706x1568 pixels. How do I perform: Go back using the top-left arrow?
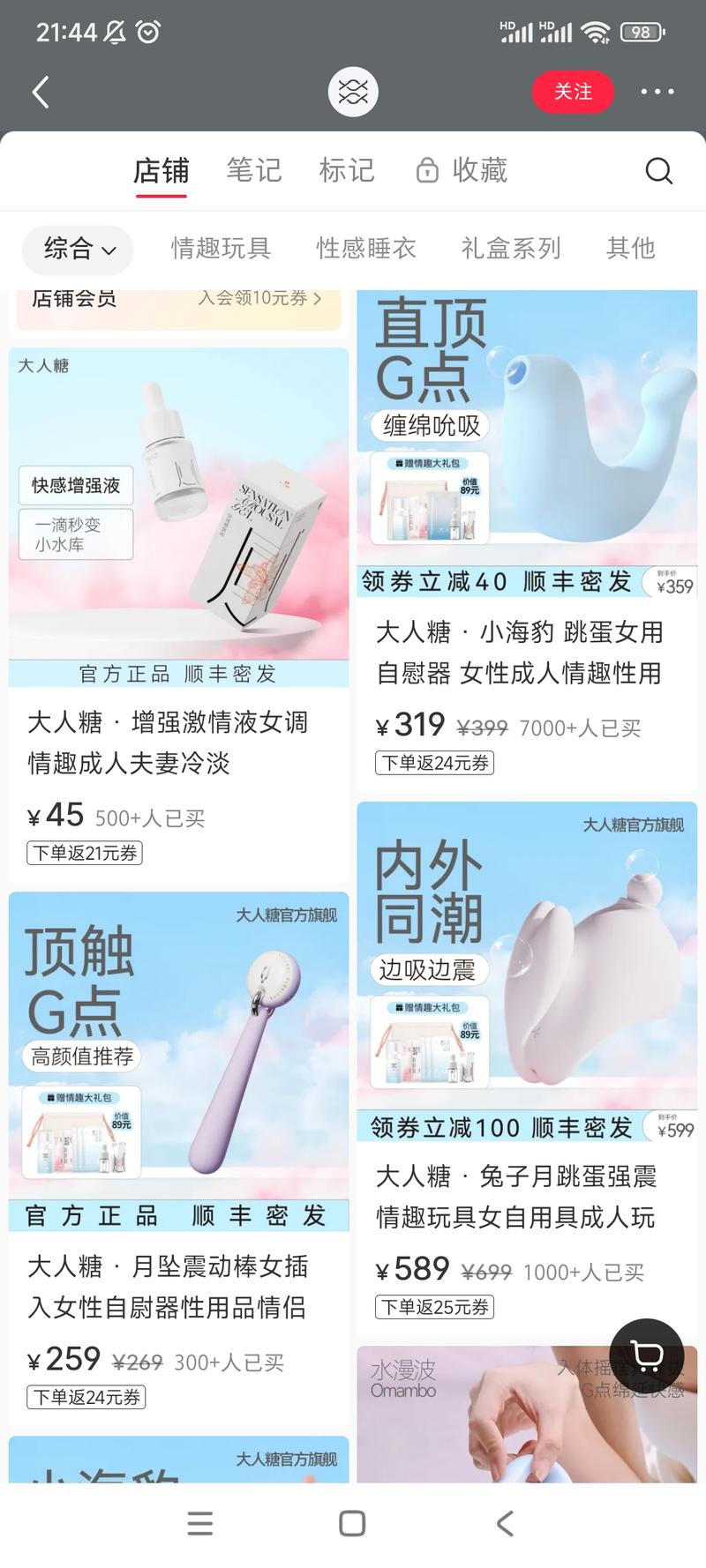(x=41, y=92)
